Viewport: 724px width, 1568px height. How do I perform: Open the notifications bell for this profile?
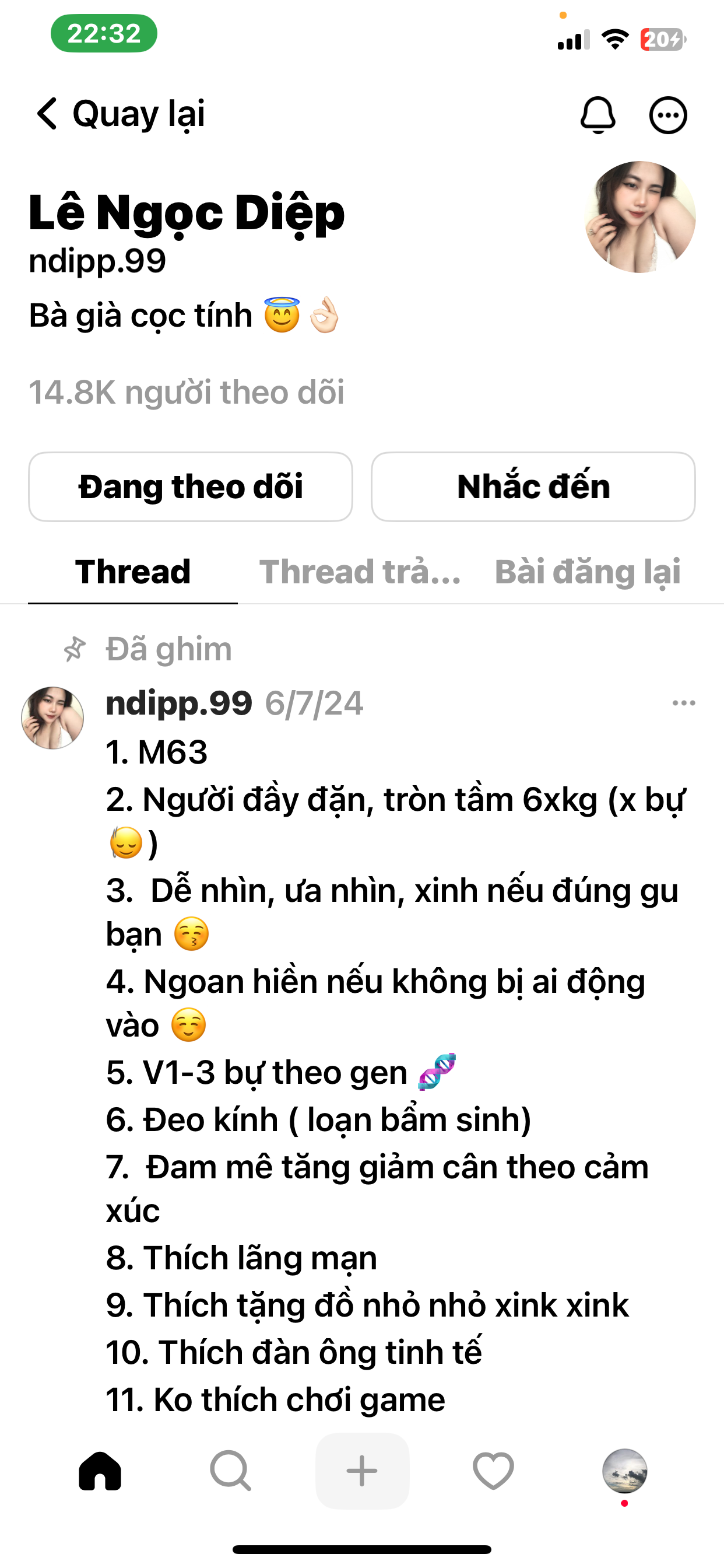pos(598,114)
